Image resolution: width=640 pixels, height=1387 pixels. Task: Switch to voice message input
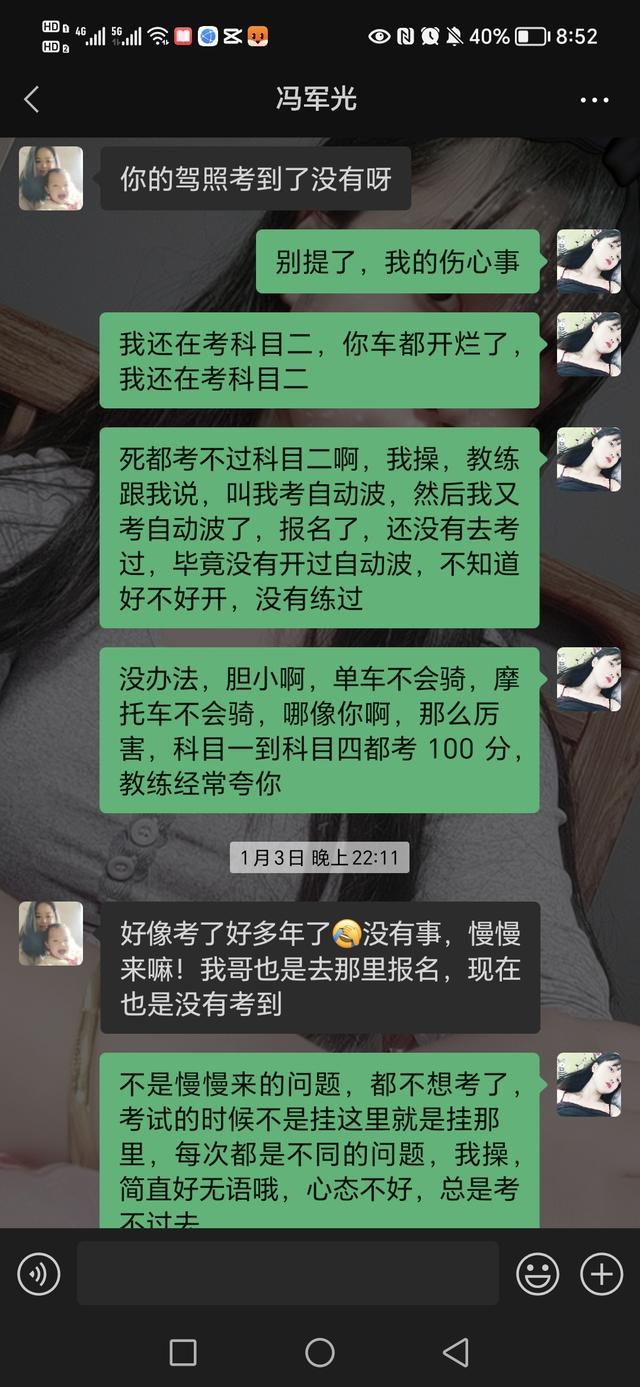pyautogui.click(x=39, y=1274)
